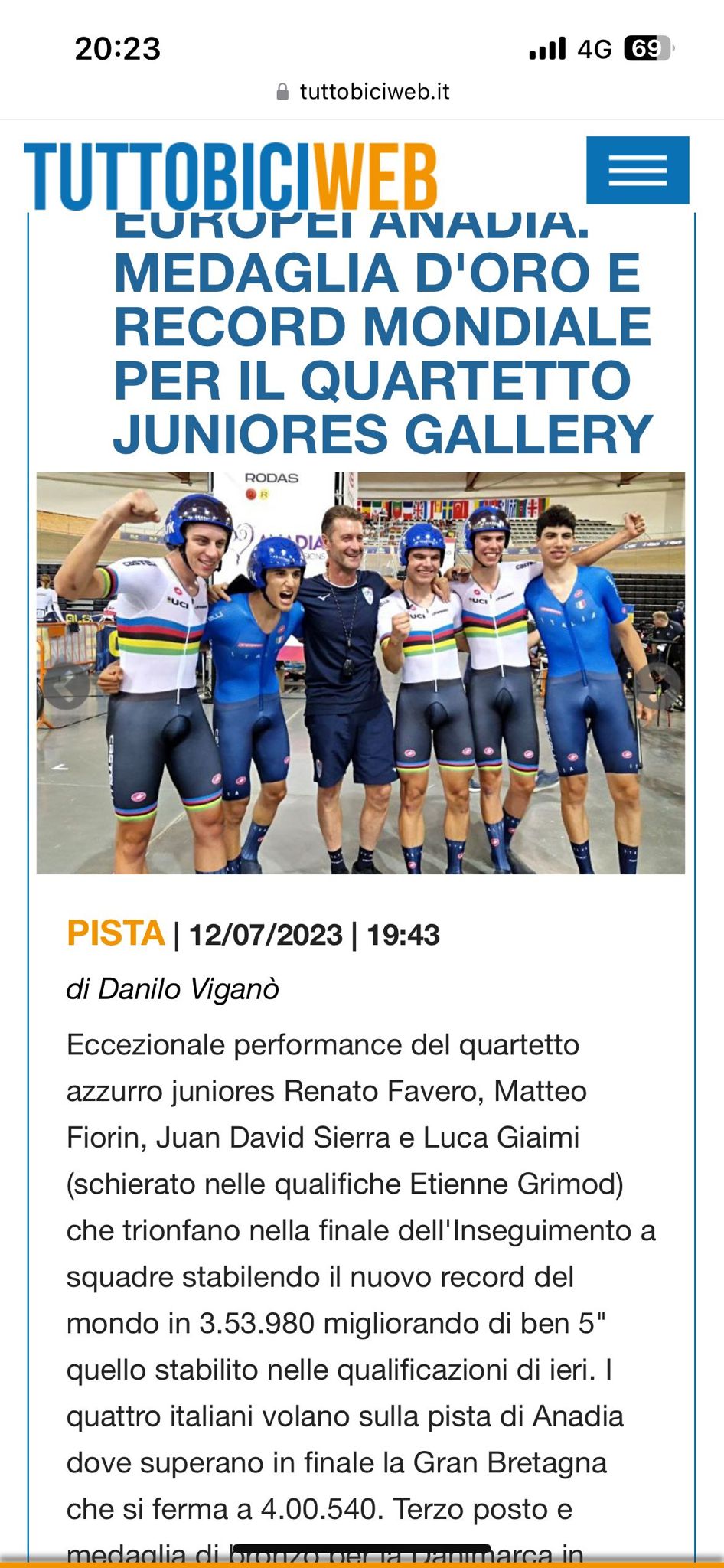The height and width of the screenshot is (1568, 724).
Task: Tap the tuttobiciweb.it address bar
Action: 362,92
